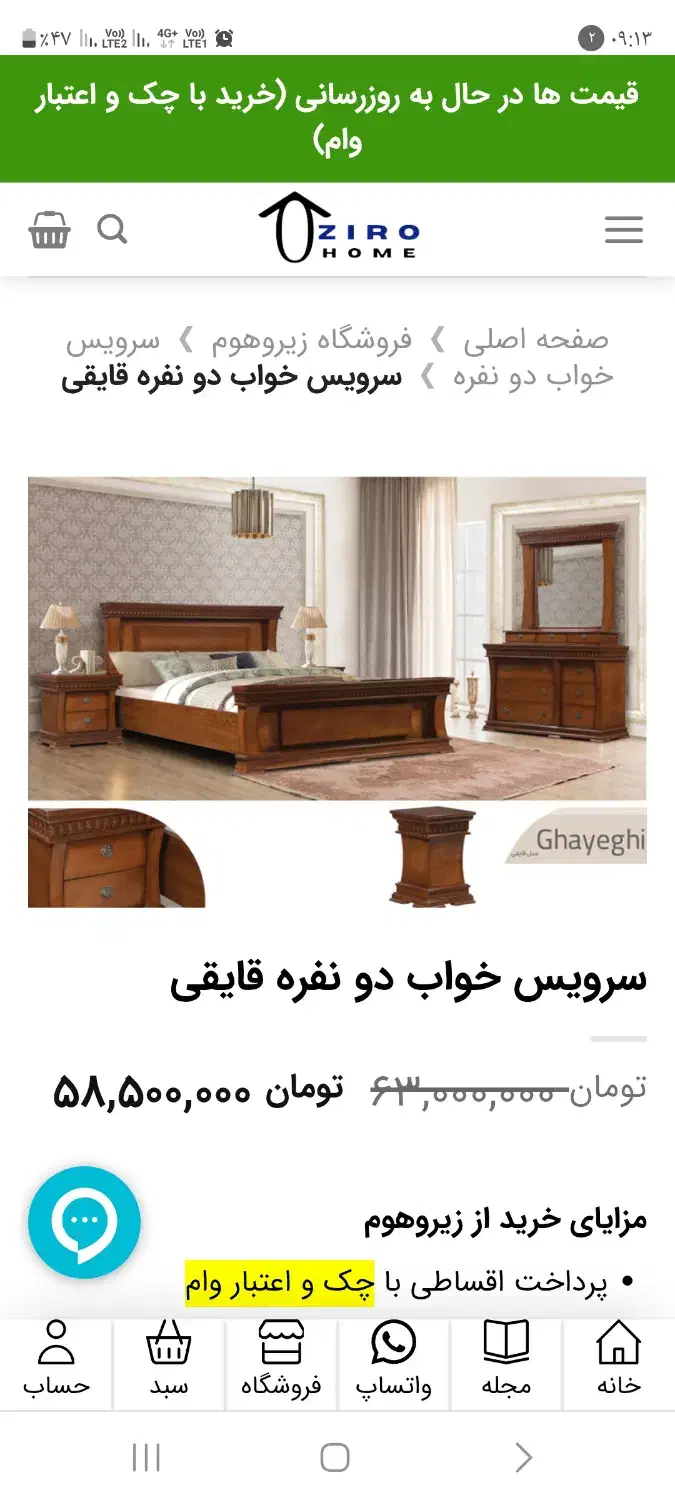Open the live chat bubble

coord(84,1221)
